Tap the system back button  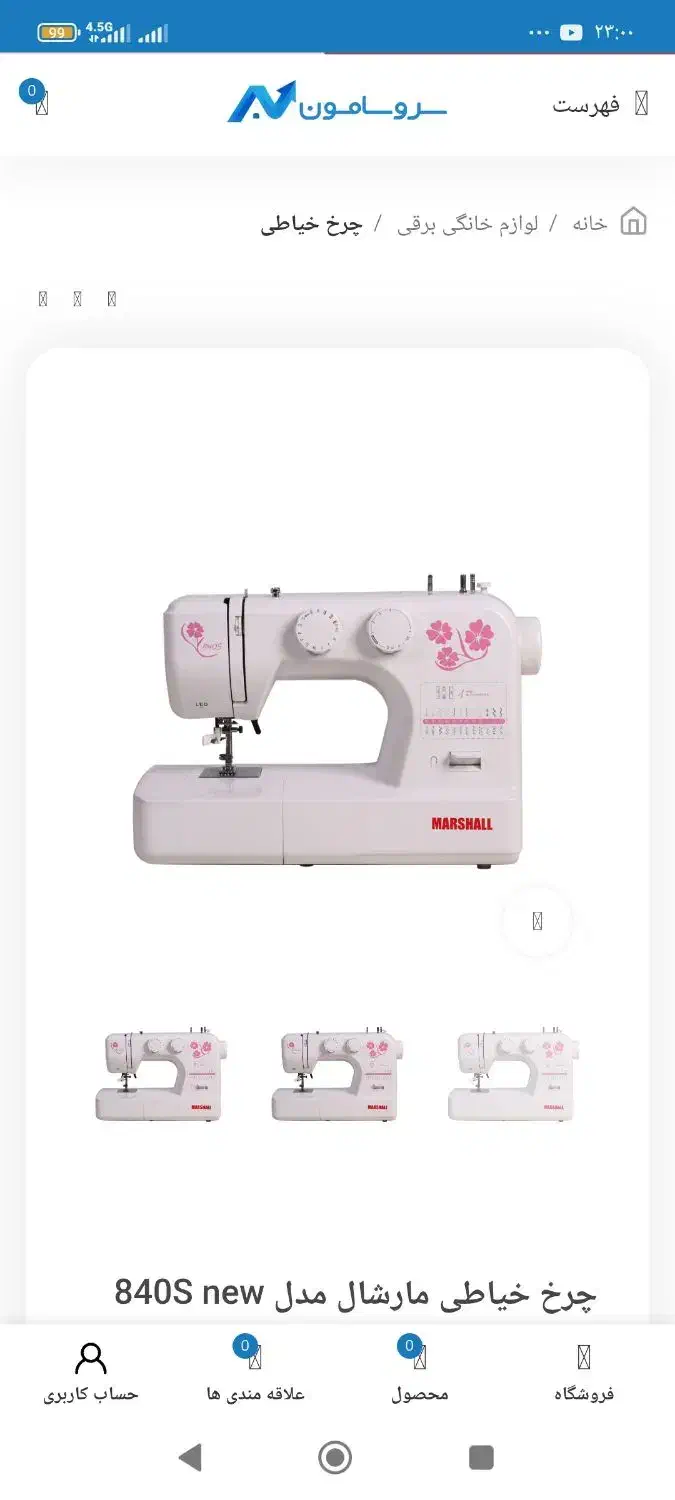pyautogui.click(x=190, y=1457)
